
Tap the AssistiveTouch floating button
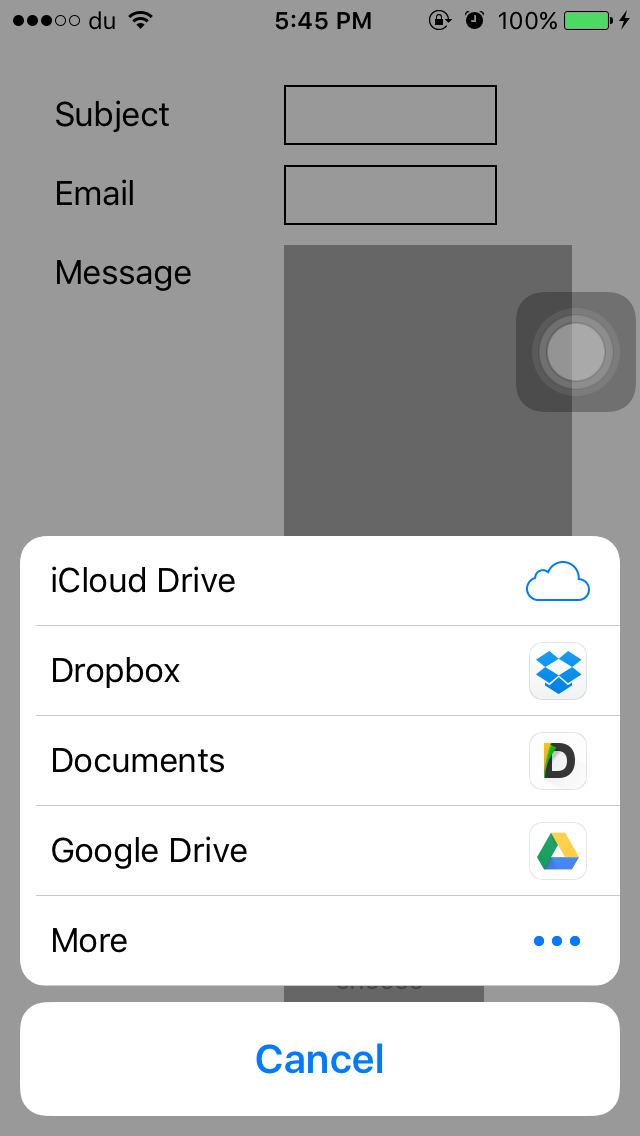[x=576, y=351]
